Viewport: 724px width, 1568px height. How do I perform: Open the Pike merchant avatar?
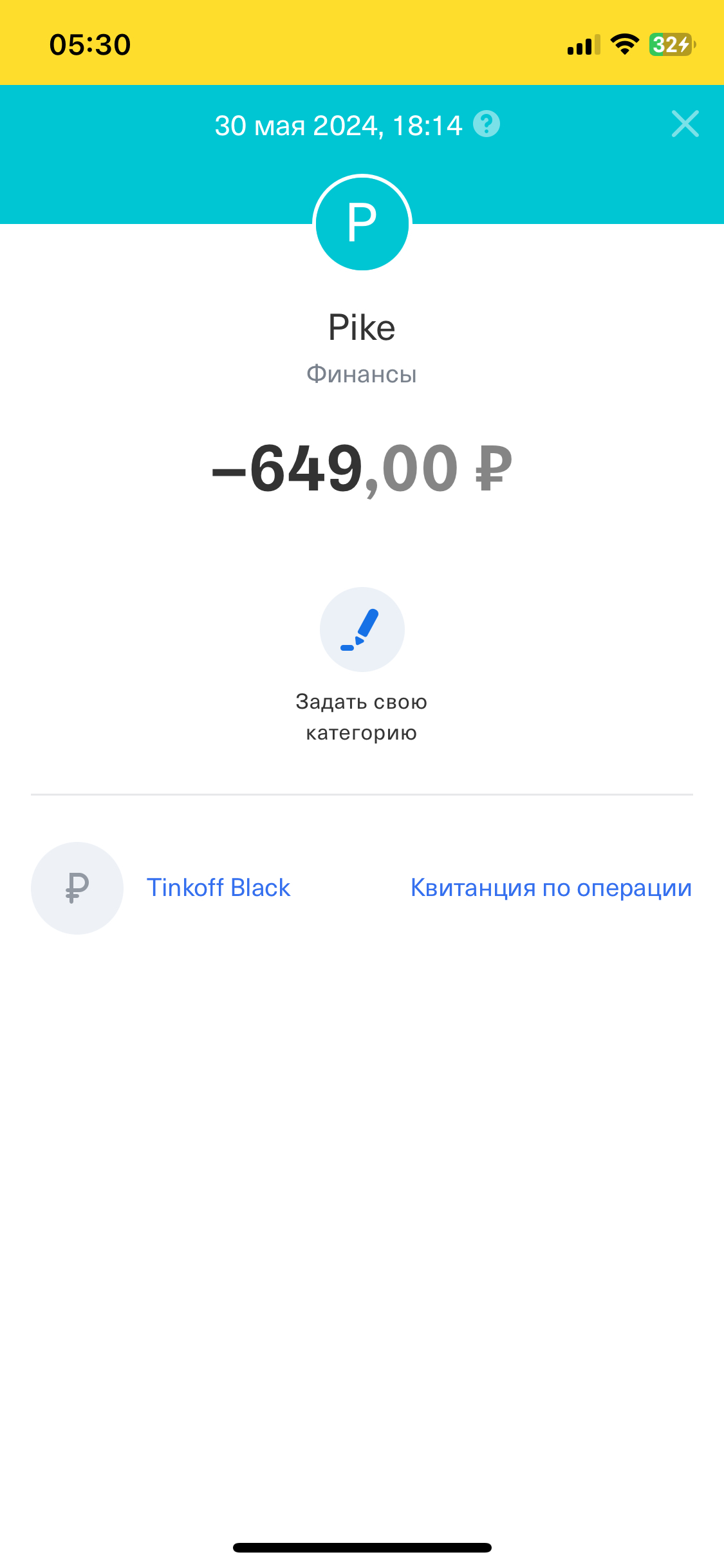[362, 223]
